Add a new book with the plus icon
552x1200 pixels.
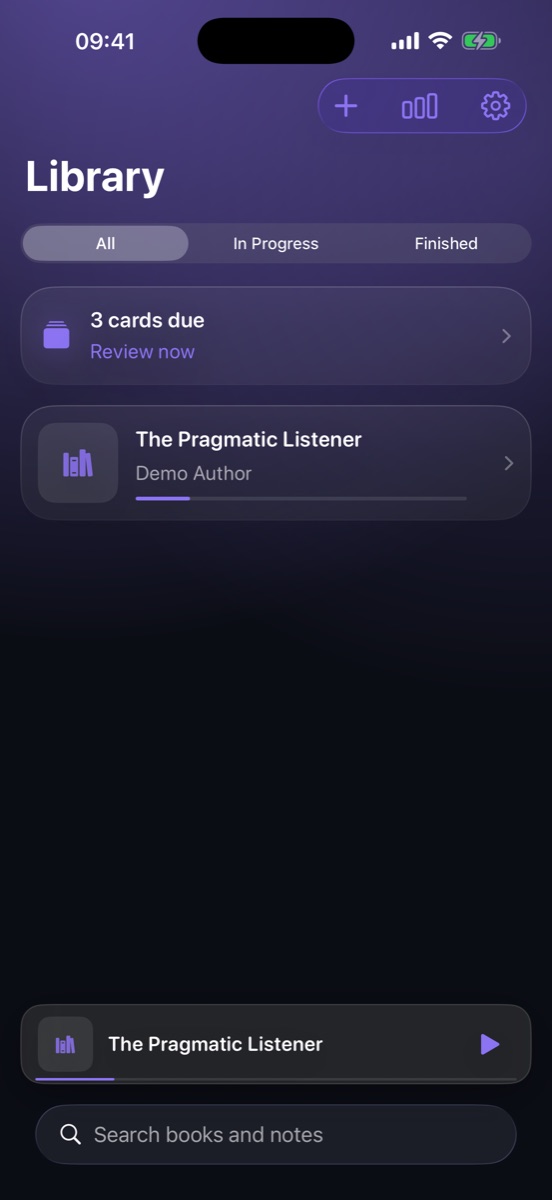(346, 106)
